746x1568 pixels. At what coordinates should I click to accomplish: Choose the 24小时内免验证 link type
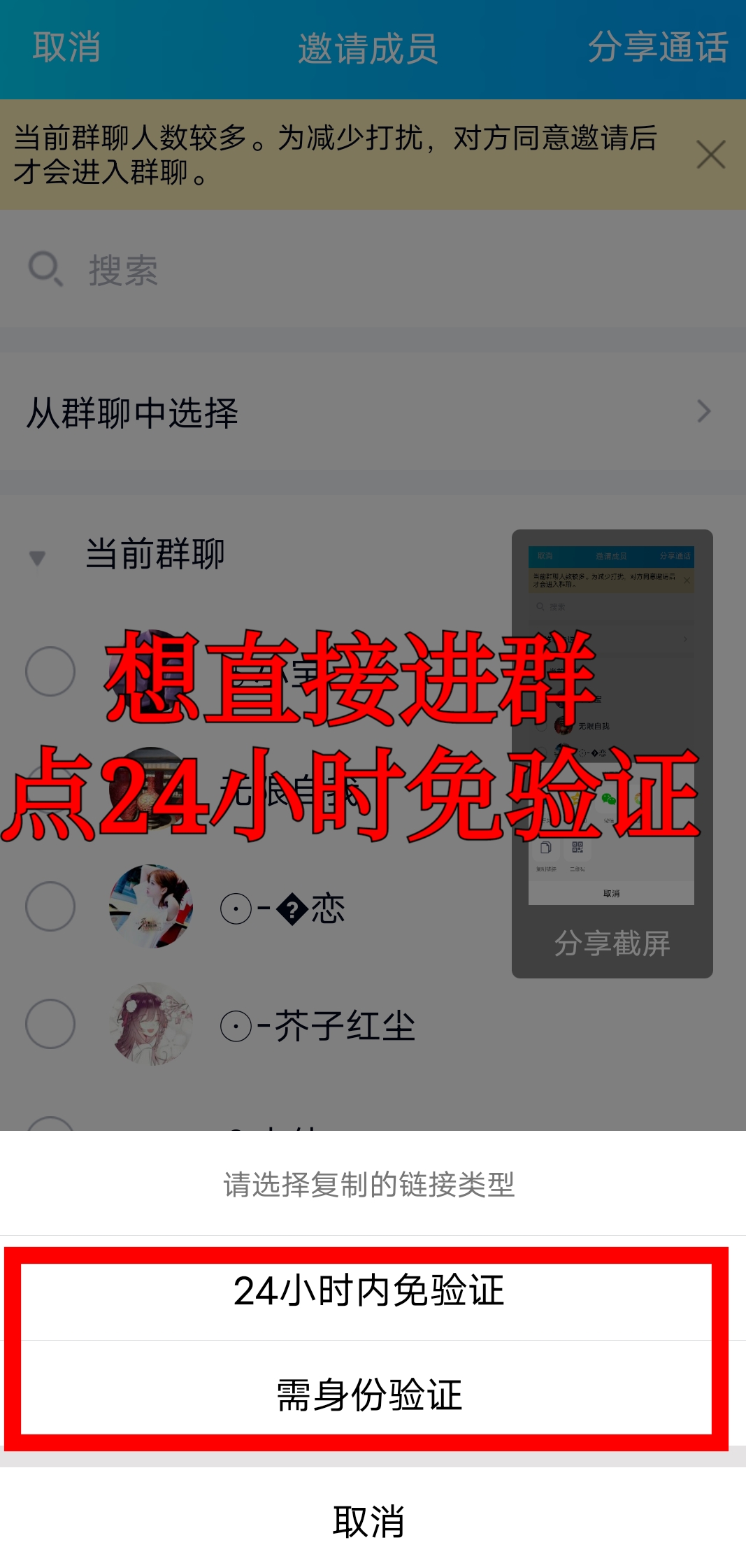click(368, 1291)
